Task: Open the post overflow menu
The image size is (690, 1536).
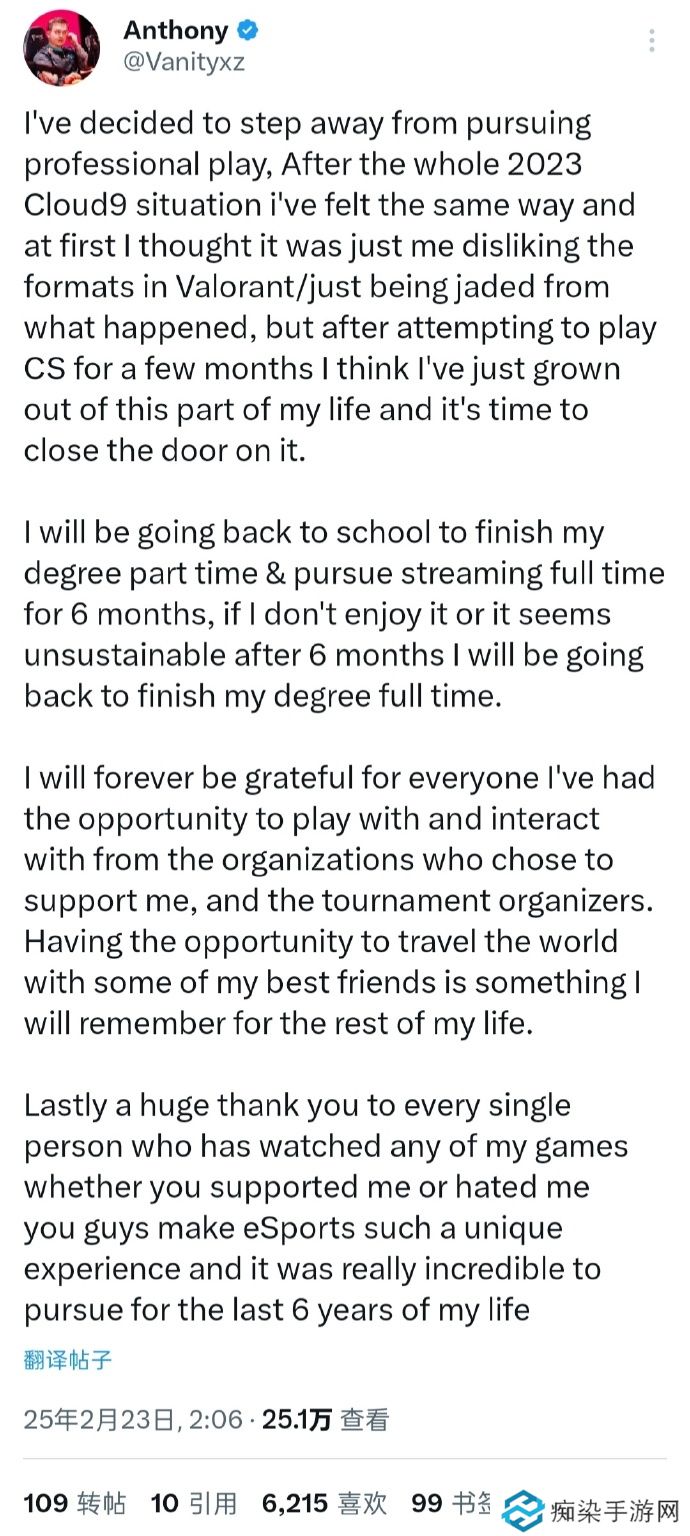Action: coord(652,41)
